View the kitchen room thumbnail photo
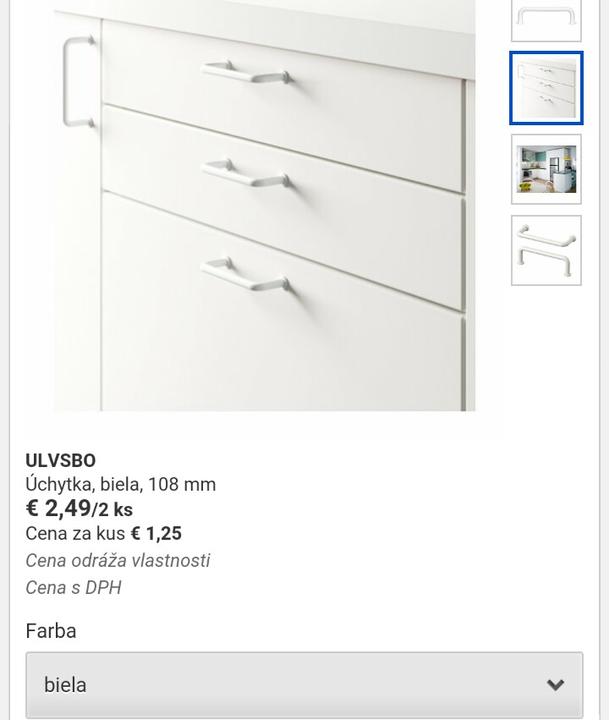 [x=546, y=169]
